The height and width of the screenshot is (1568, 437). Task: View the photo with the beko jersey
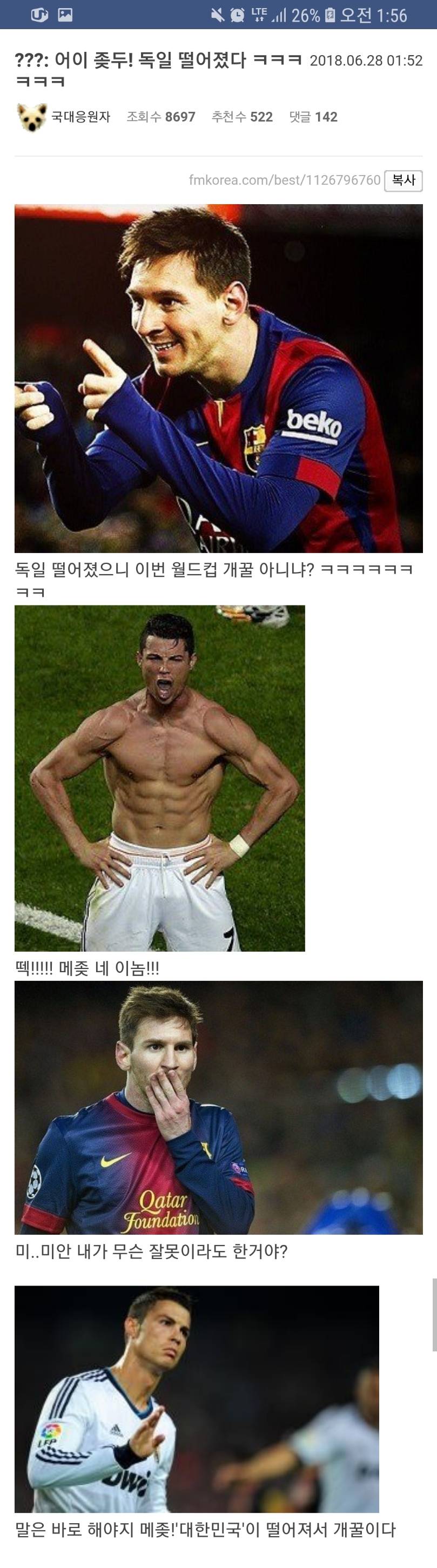click(218, 378)
